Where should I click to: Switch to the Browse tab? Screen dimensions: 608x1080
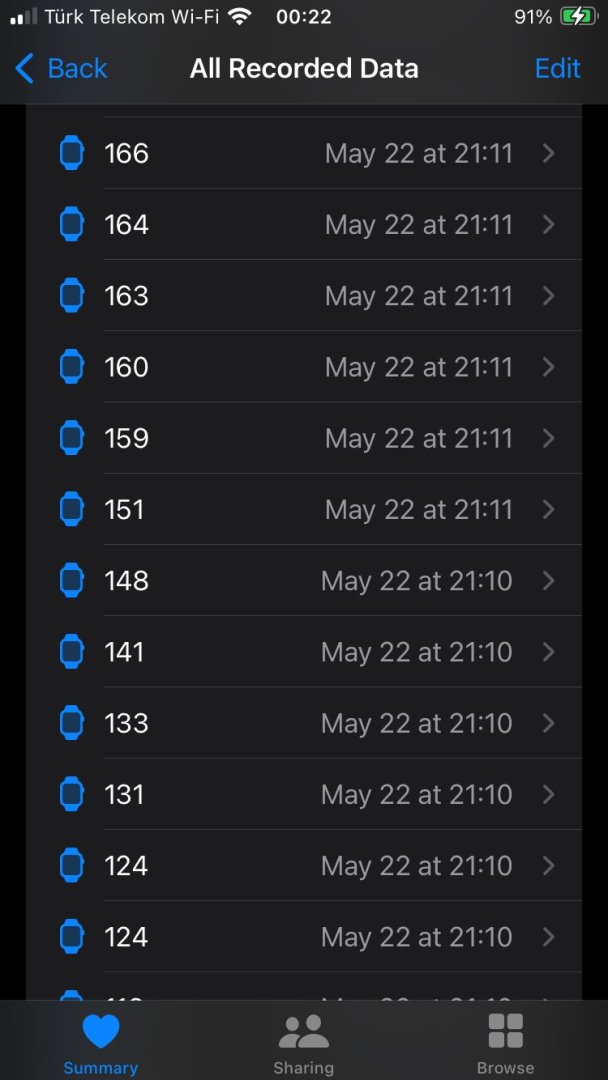point(506,1043)
